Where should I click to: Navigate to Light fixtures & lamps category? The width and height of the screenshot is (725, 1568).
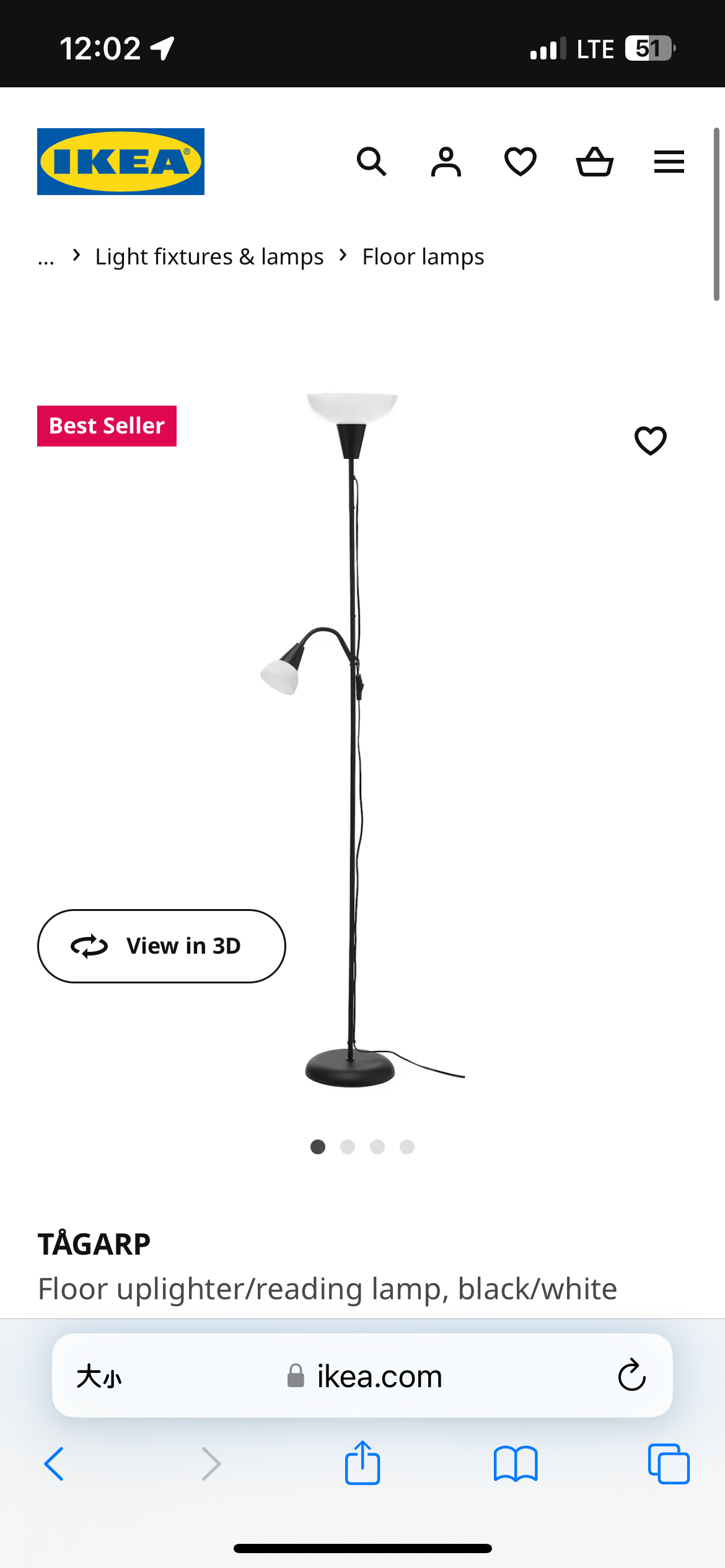click(209, 256)
